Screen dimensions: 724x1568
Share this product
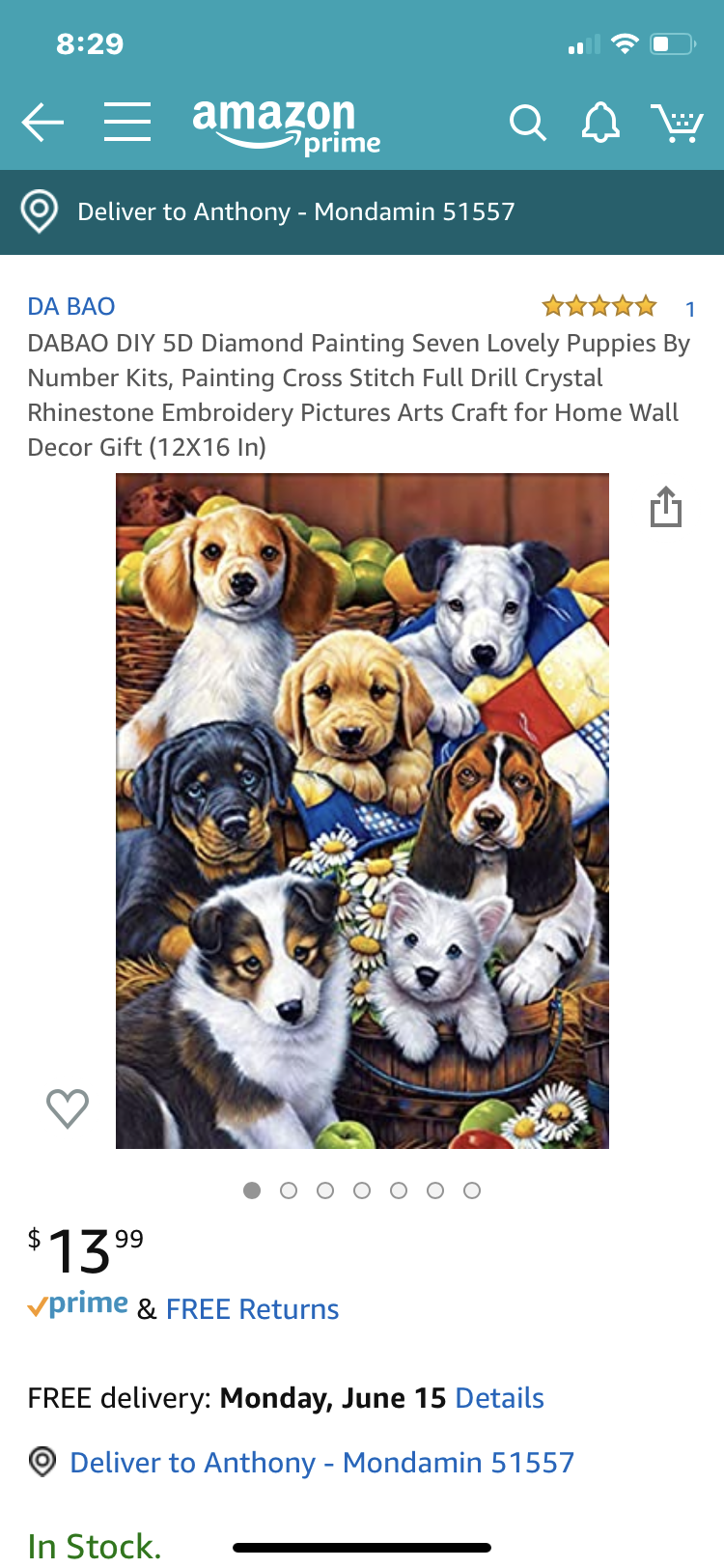(x=666, y=507)
